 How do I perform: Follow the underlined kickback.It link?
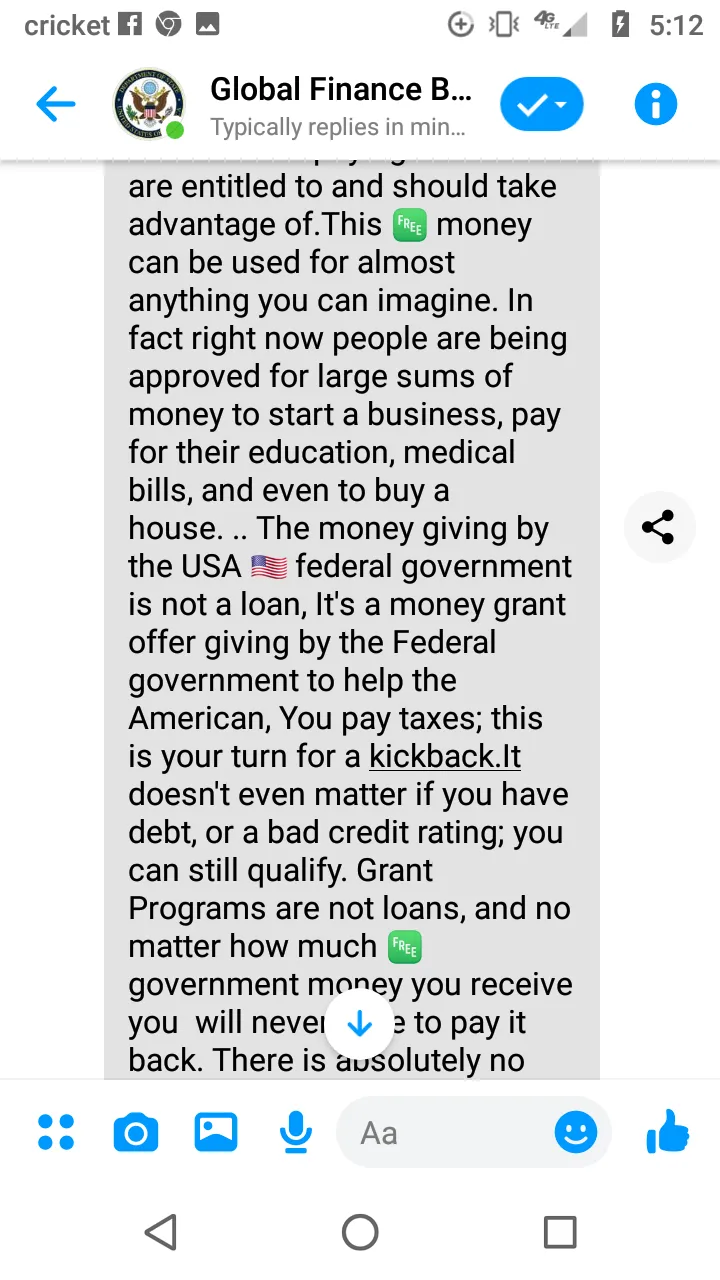(x=445, y=756)
